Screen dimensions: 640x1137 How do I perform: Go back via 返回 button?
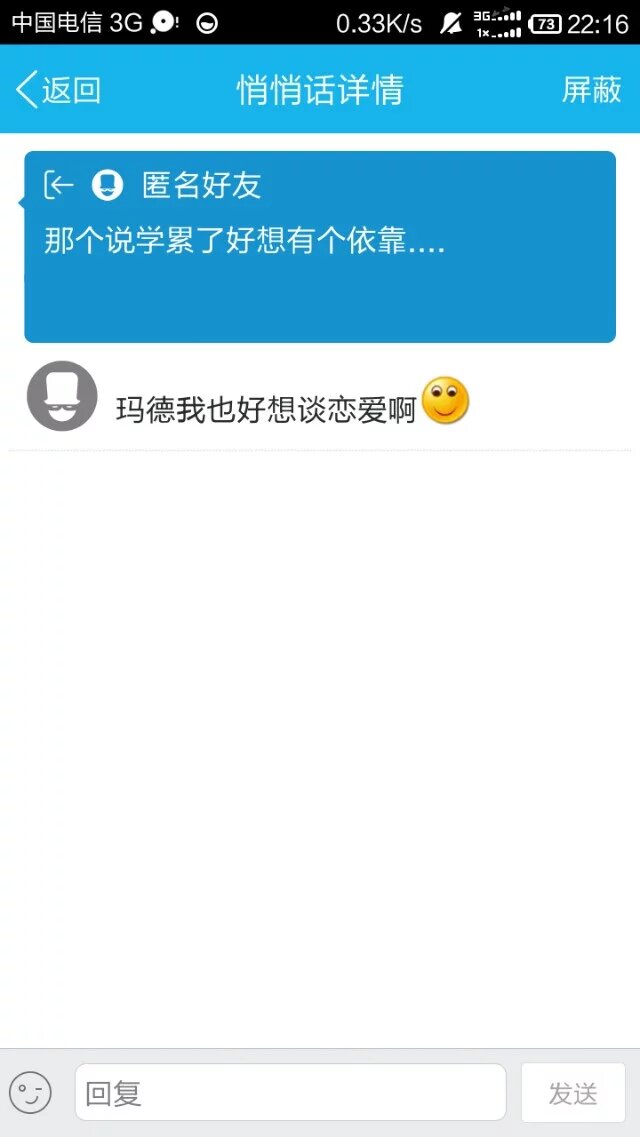[58, 90]
